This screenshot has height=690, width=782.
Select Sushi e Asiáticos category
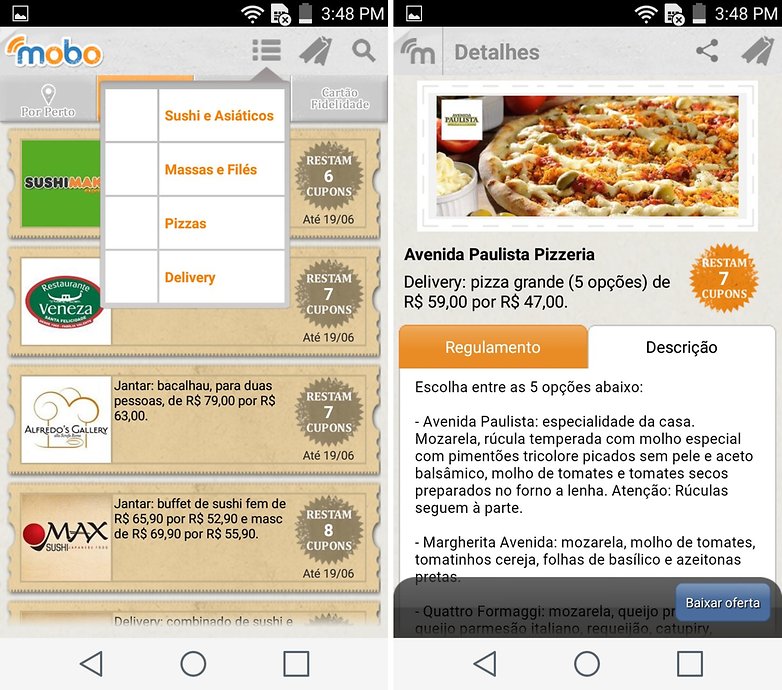[x=218, y=116]
